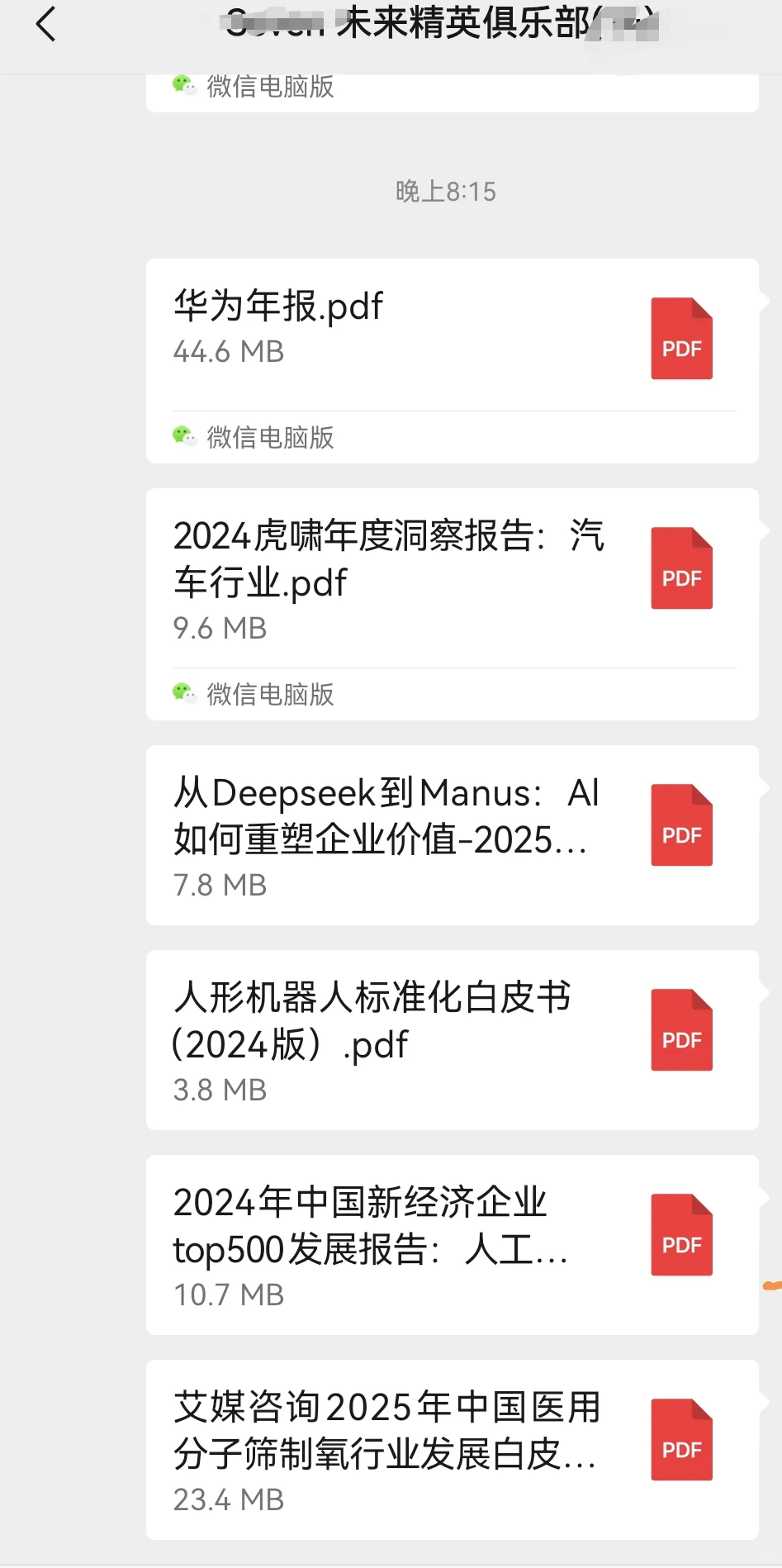Open 艾媒咨询2025年中国医用分子筛制氧 PDF
The height and width of the screenshot is (1568, 782).
tap(451, 1449)
